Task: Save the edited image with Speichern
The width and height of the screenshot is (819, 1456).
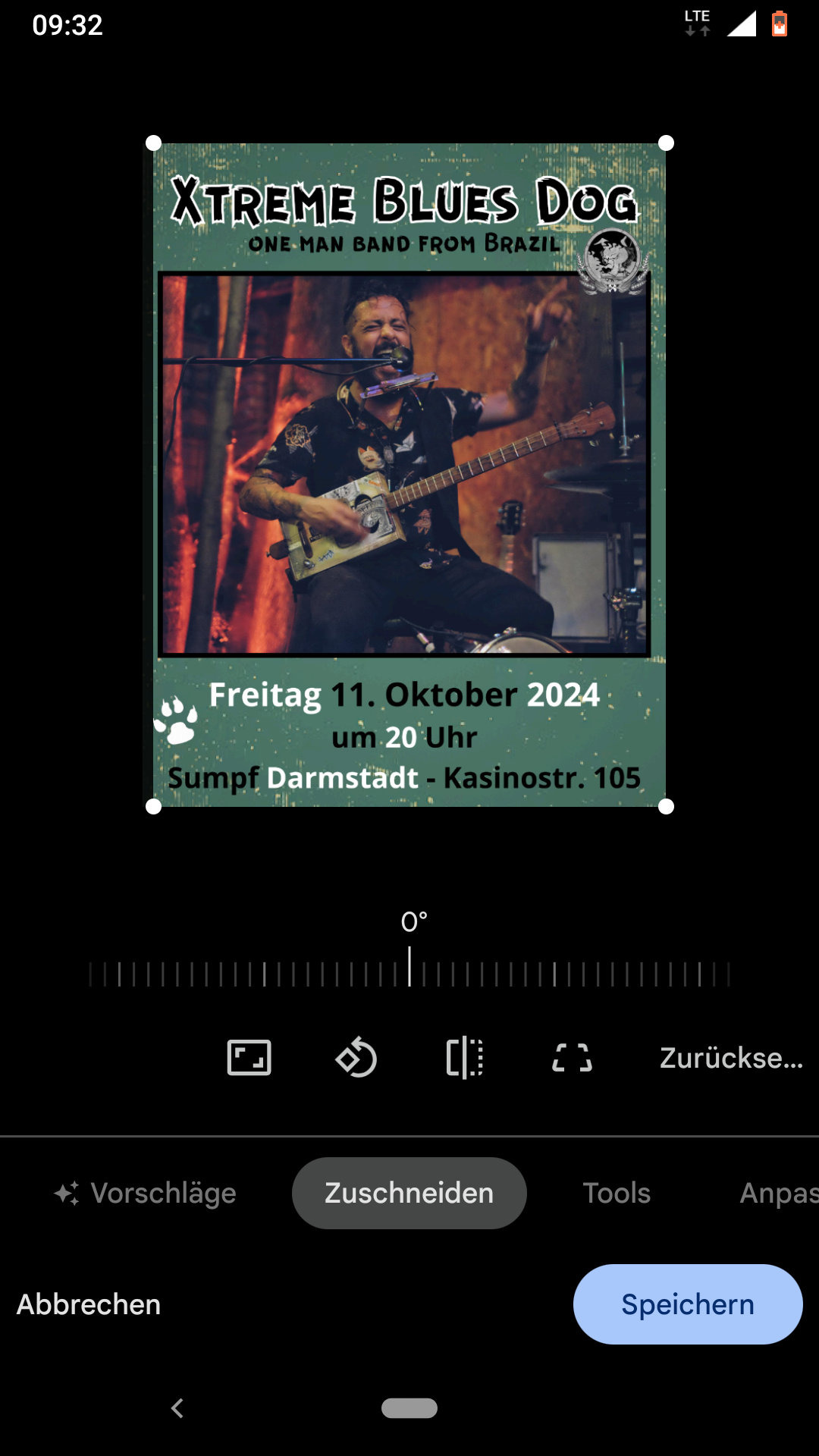Action: coord(688,1304)
